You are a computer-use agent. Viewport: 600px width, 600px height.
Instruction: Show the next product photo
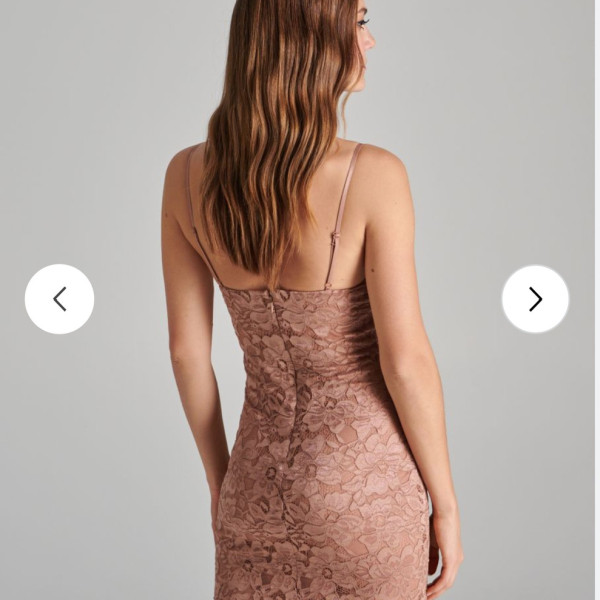[535, 299]
